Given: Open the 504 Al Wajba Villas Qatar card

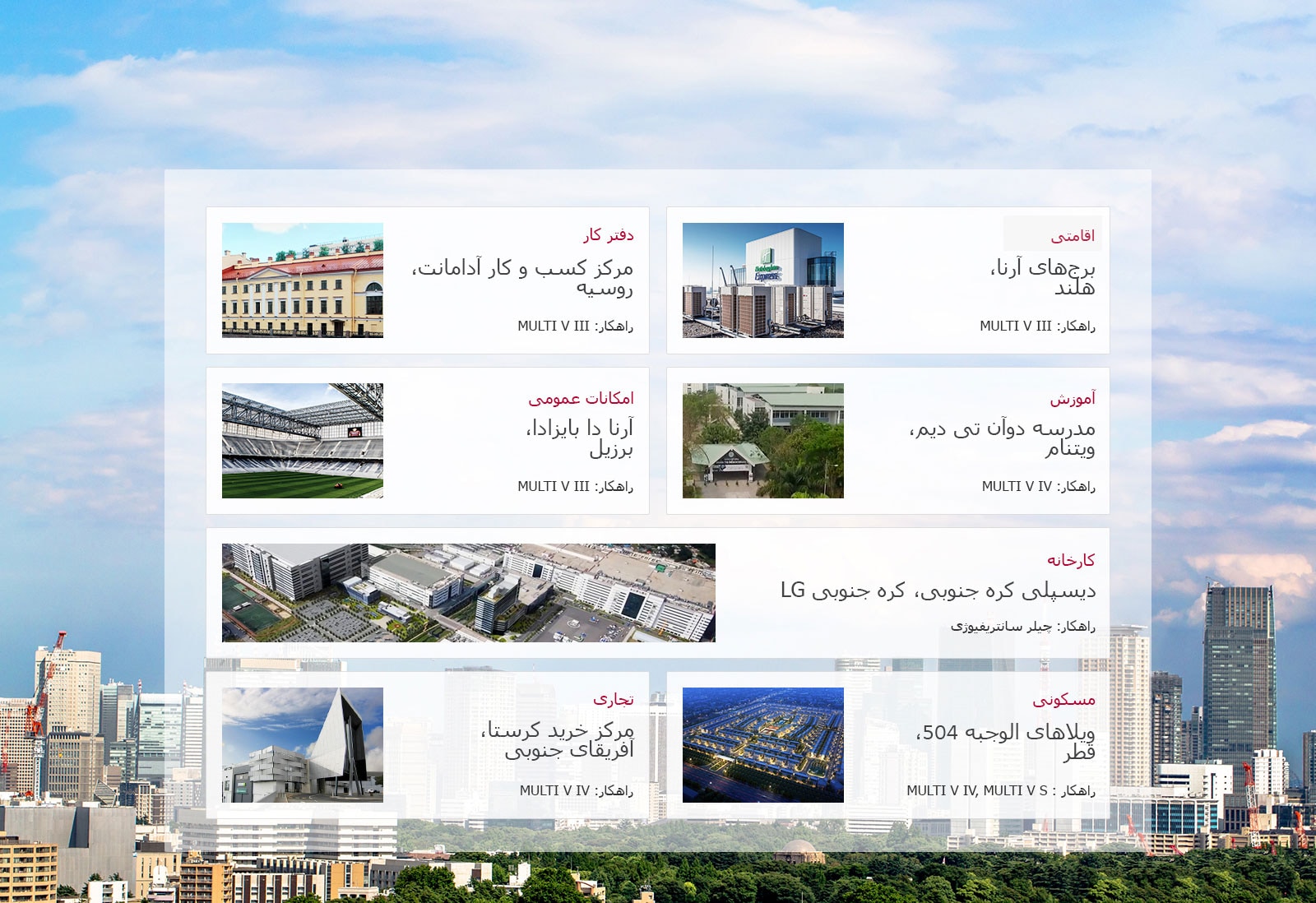Looking at the screenshot, I should pyautogui.click(x=888, y=744).
